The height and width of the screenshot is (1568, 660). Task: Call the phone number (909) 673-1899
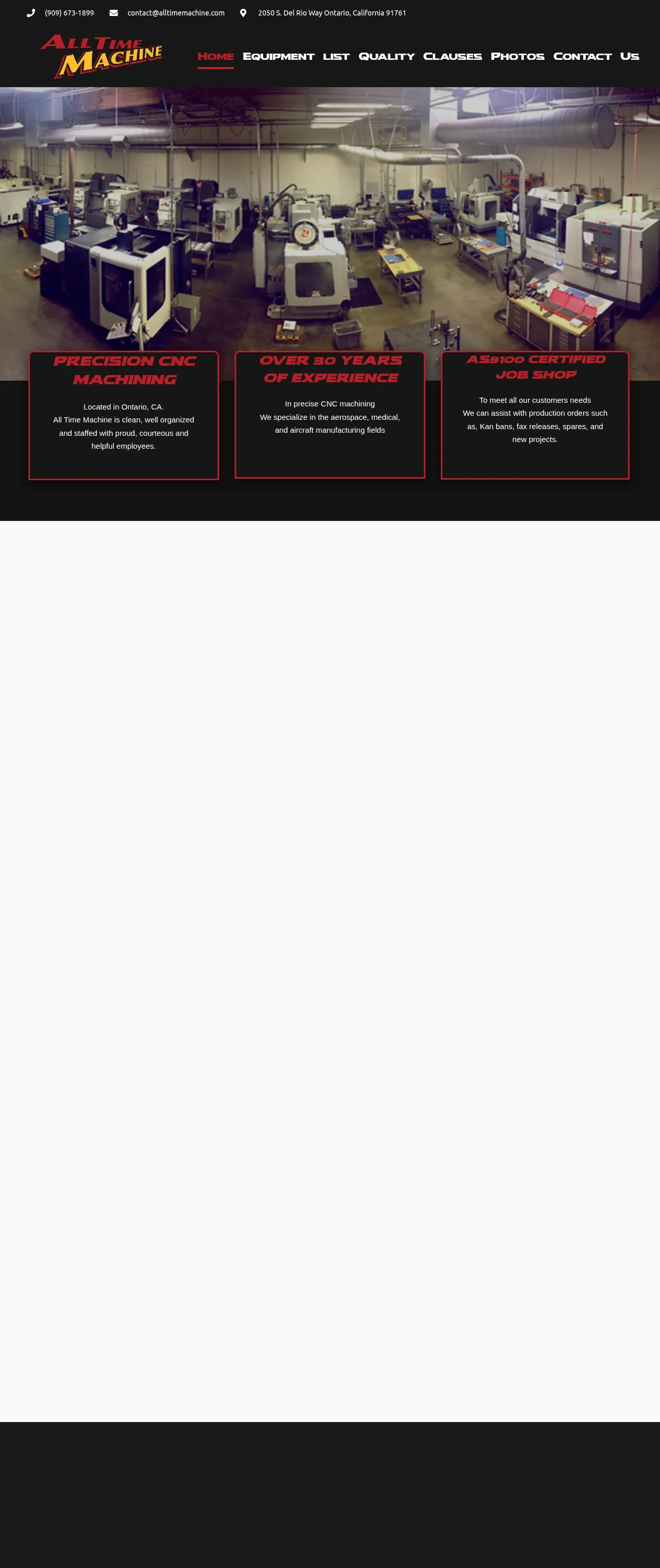point(69,13)
